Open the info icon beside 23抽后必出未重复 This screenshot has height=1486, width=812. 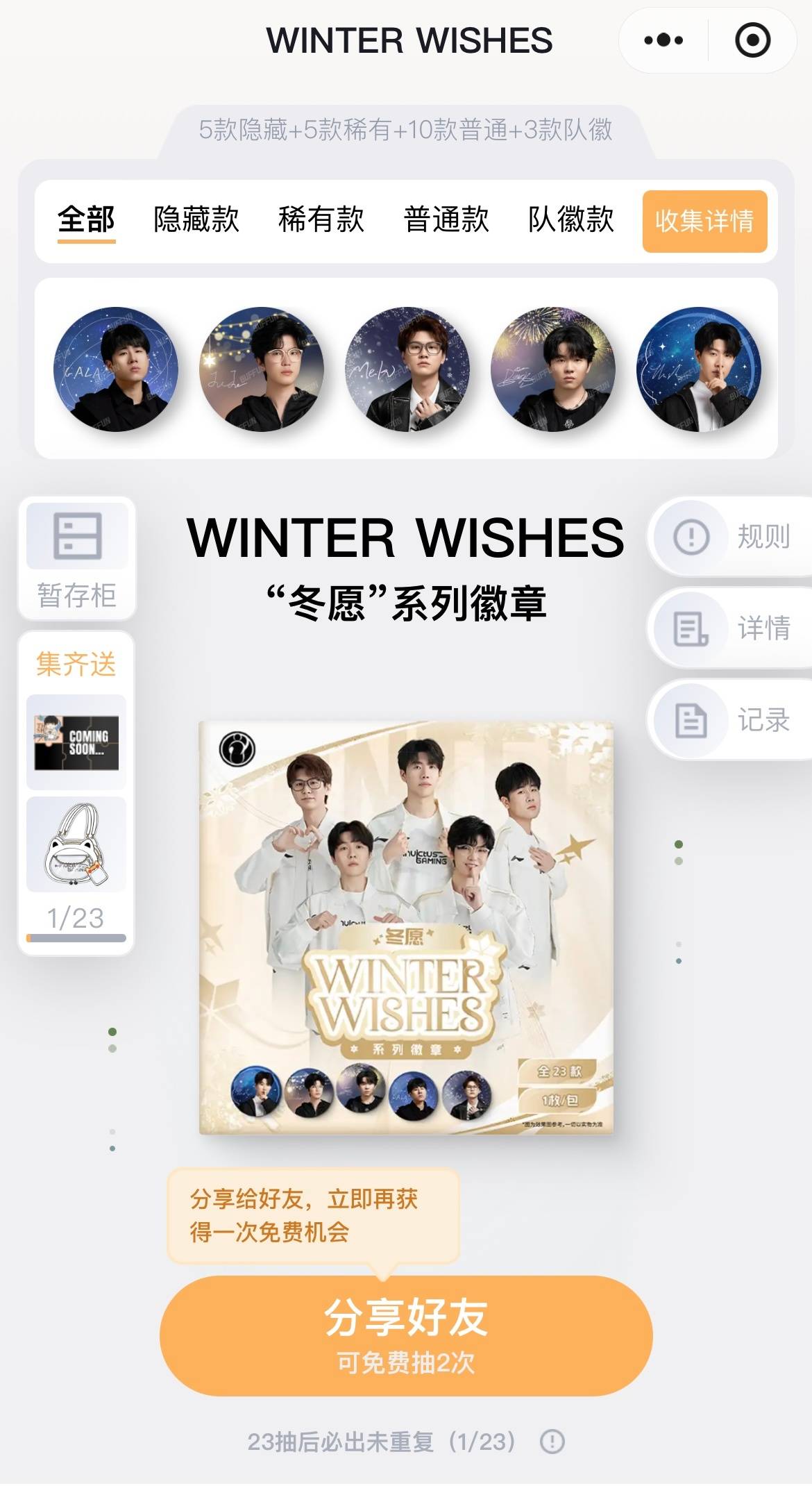tap(552, 1442)
